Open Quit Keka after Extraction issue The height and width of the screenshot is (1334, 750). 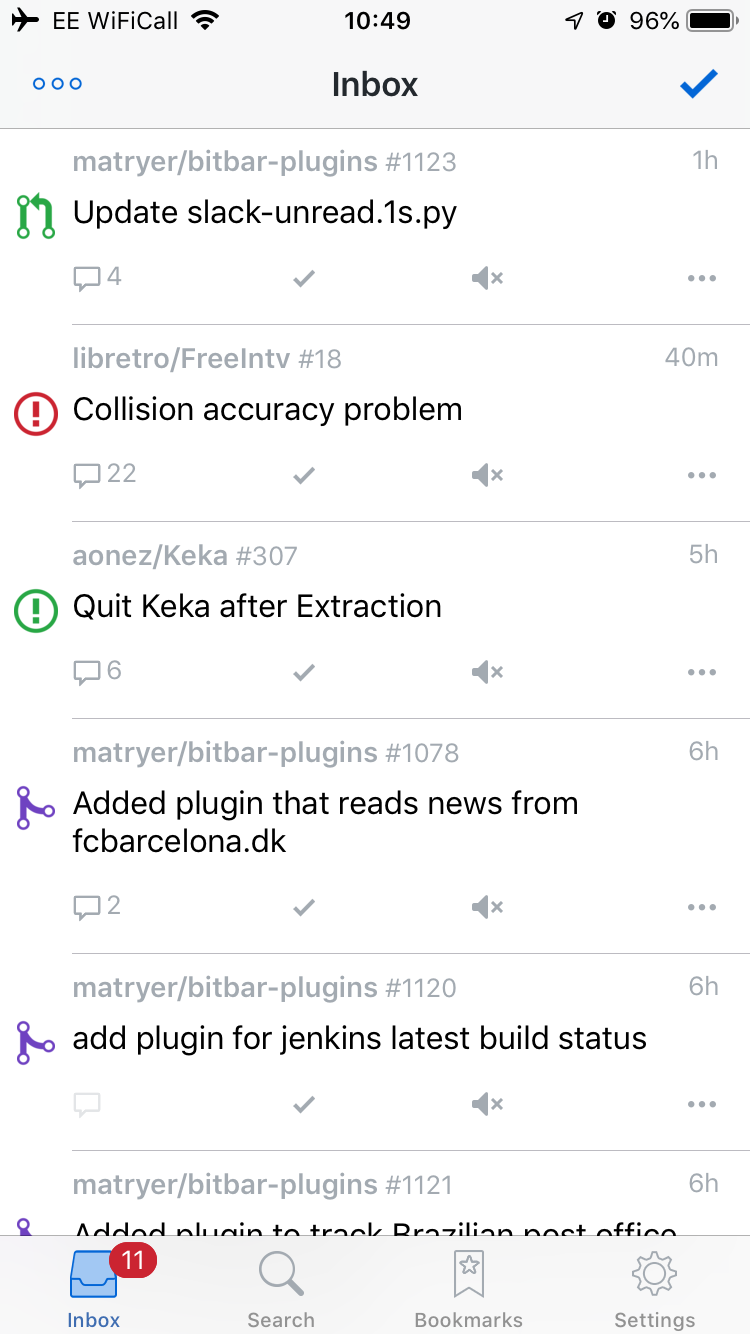257,607
